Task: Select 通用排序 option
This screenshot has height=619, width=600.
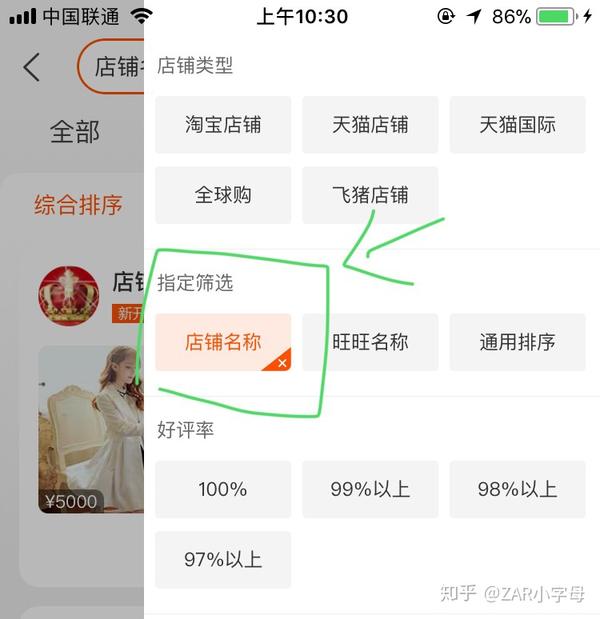Action: click(517, 342)
